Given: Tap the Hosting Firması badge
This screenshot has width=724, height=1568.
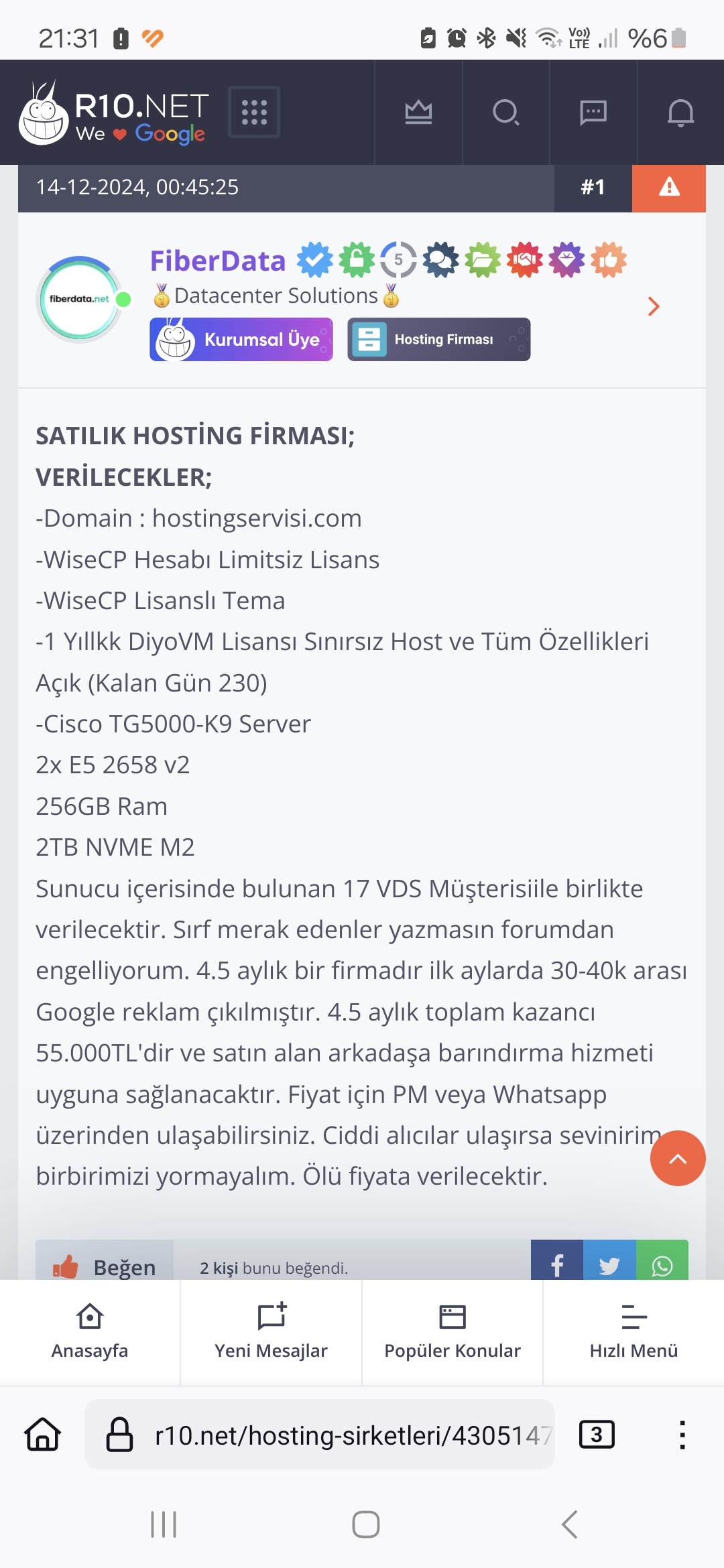Looking at the screenshot, I should [x=439, y=339].
